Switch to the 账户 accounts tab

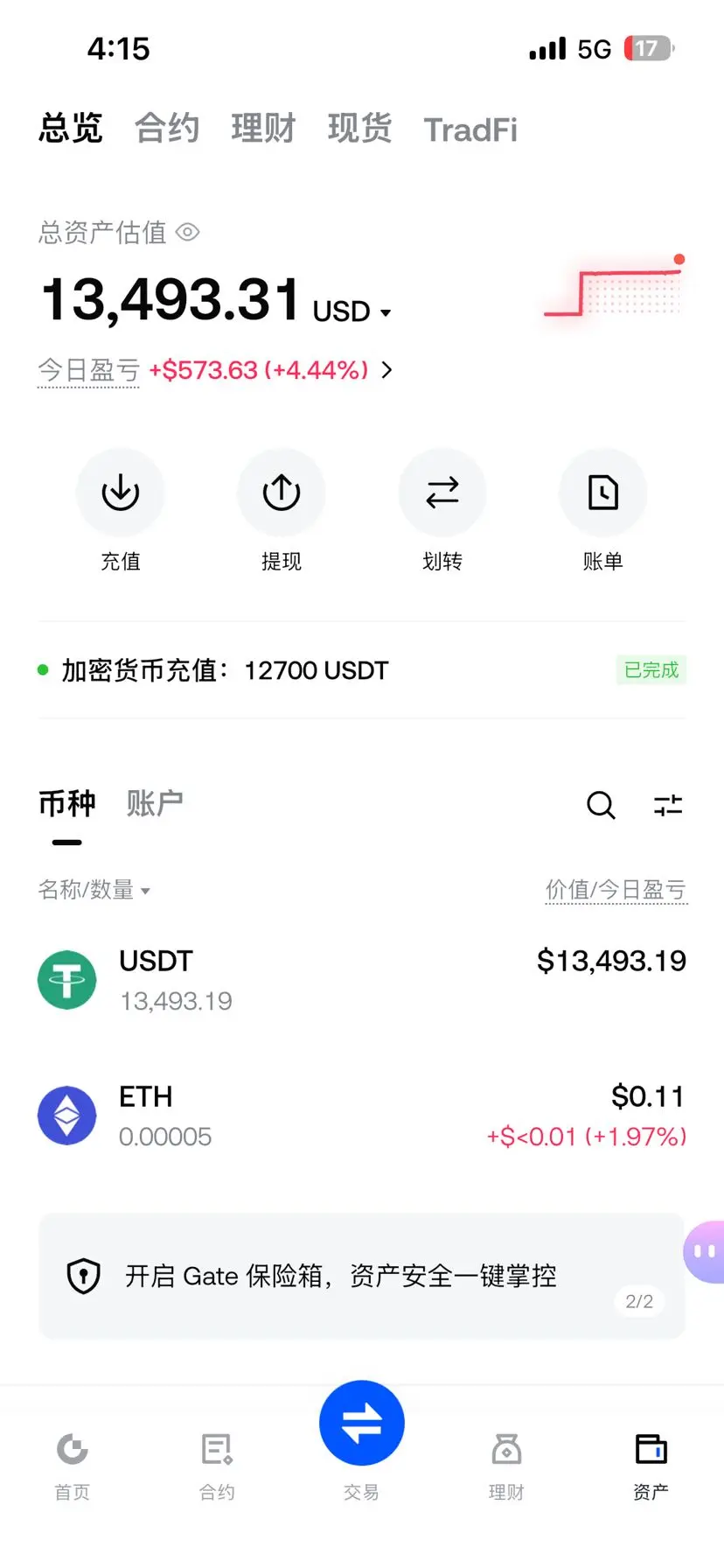tap(155, 802)
